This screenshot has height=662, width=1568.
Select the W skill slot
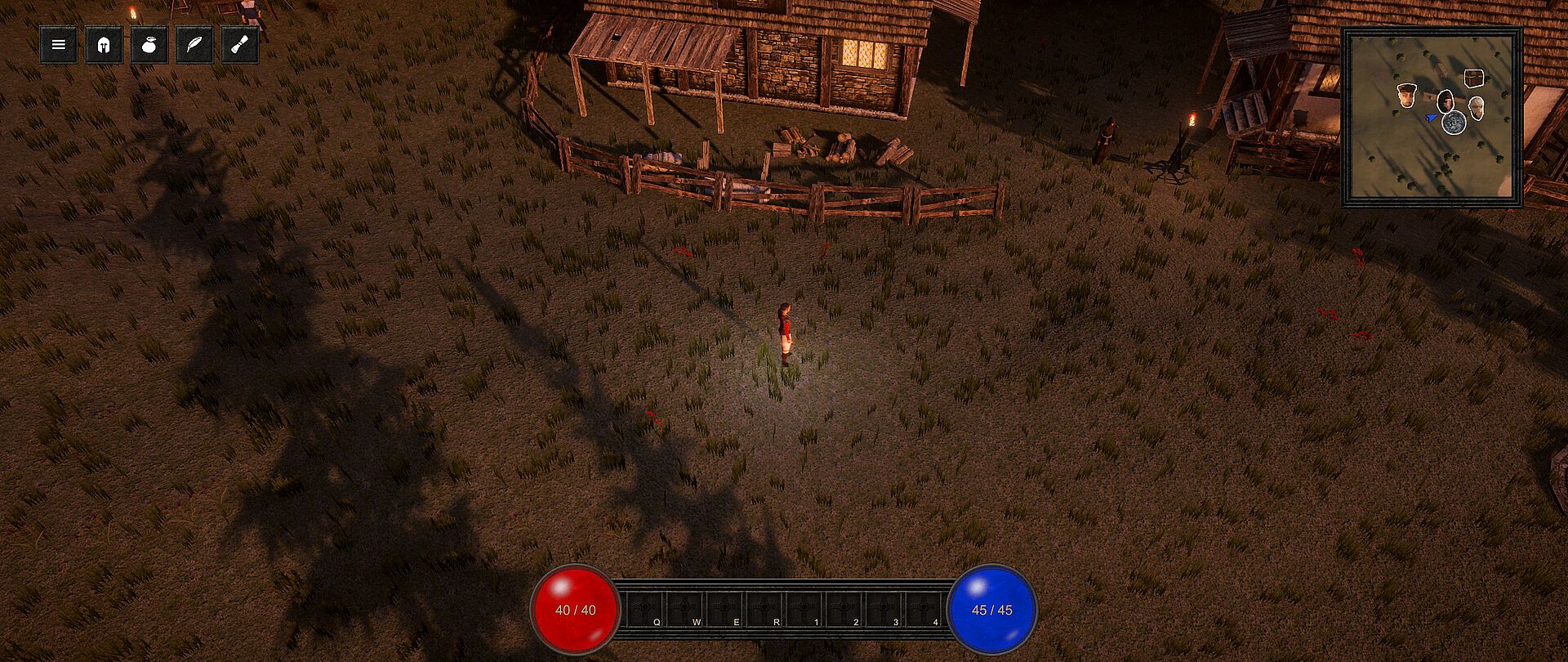point(686,611)
